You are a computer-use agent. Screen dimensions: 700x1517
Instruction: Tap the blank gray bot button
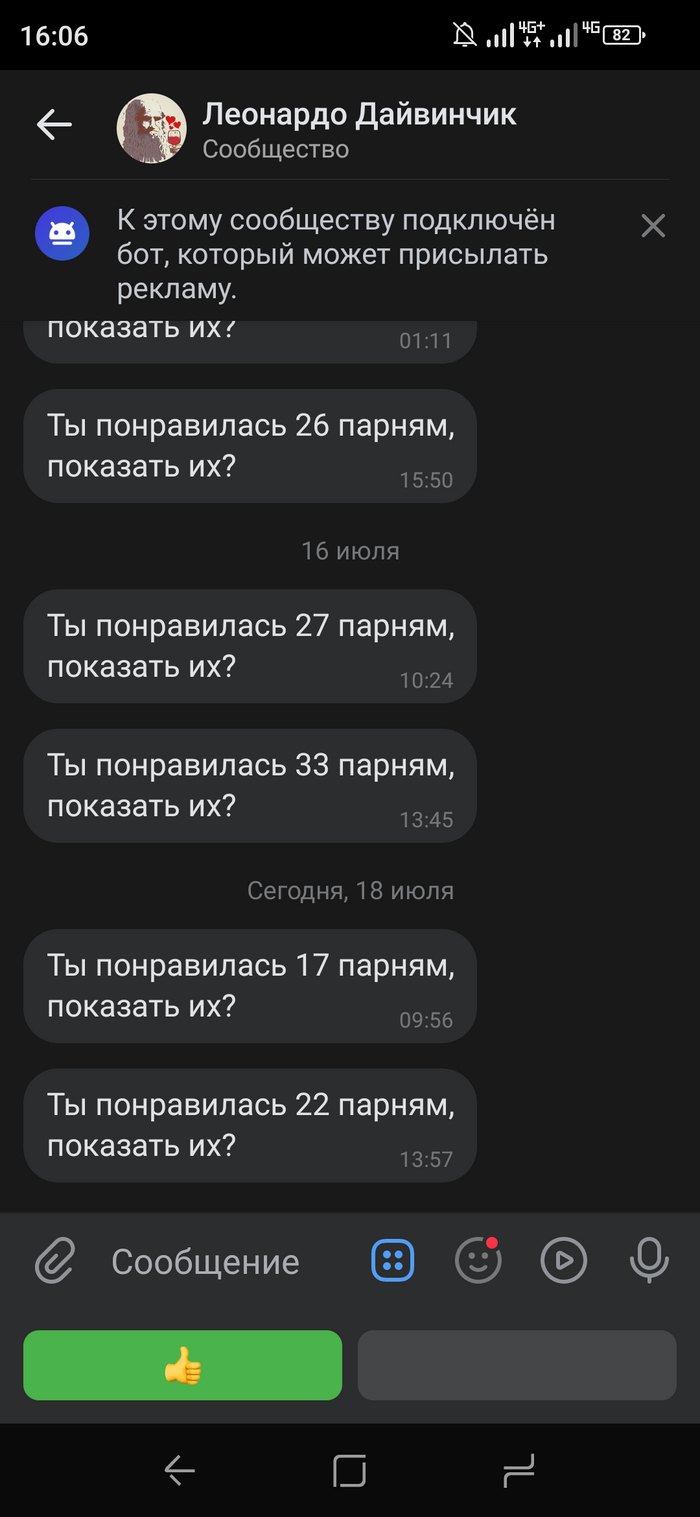[x=517, y=1365]
